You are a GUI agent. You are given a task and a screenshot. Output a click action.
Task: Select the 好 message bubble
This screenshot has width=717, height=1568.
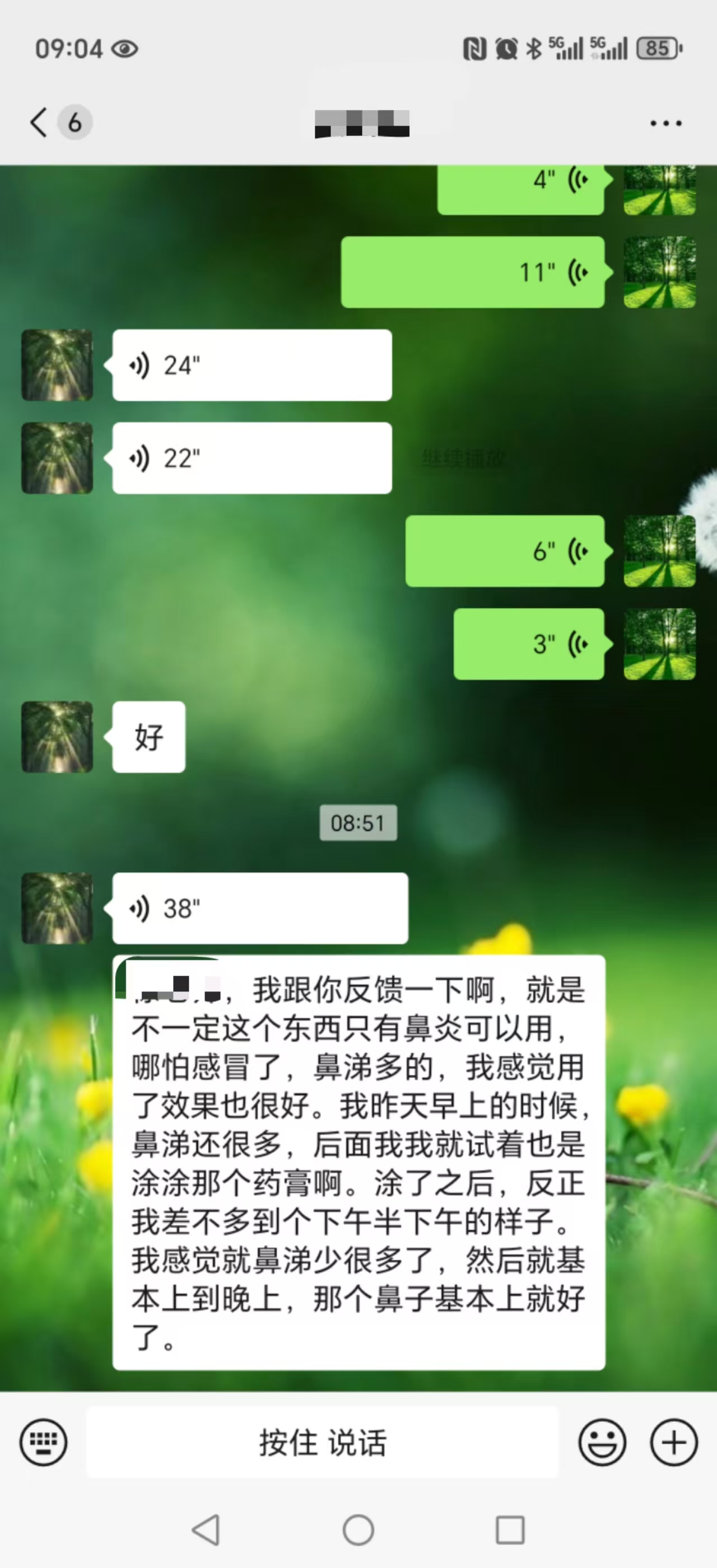pyautogui.click(x=148, y=737)
